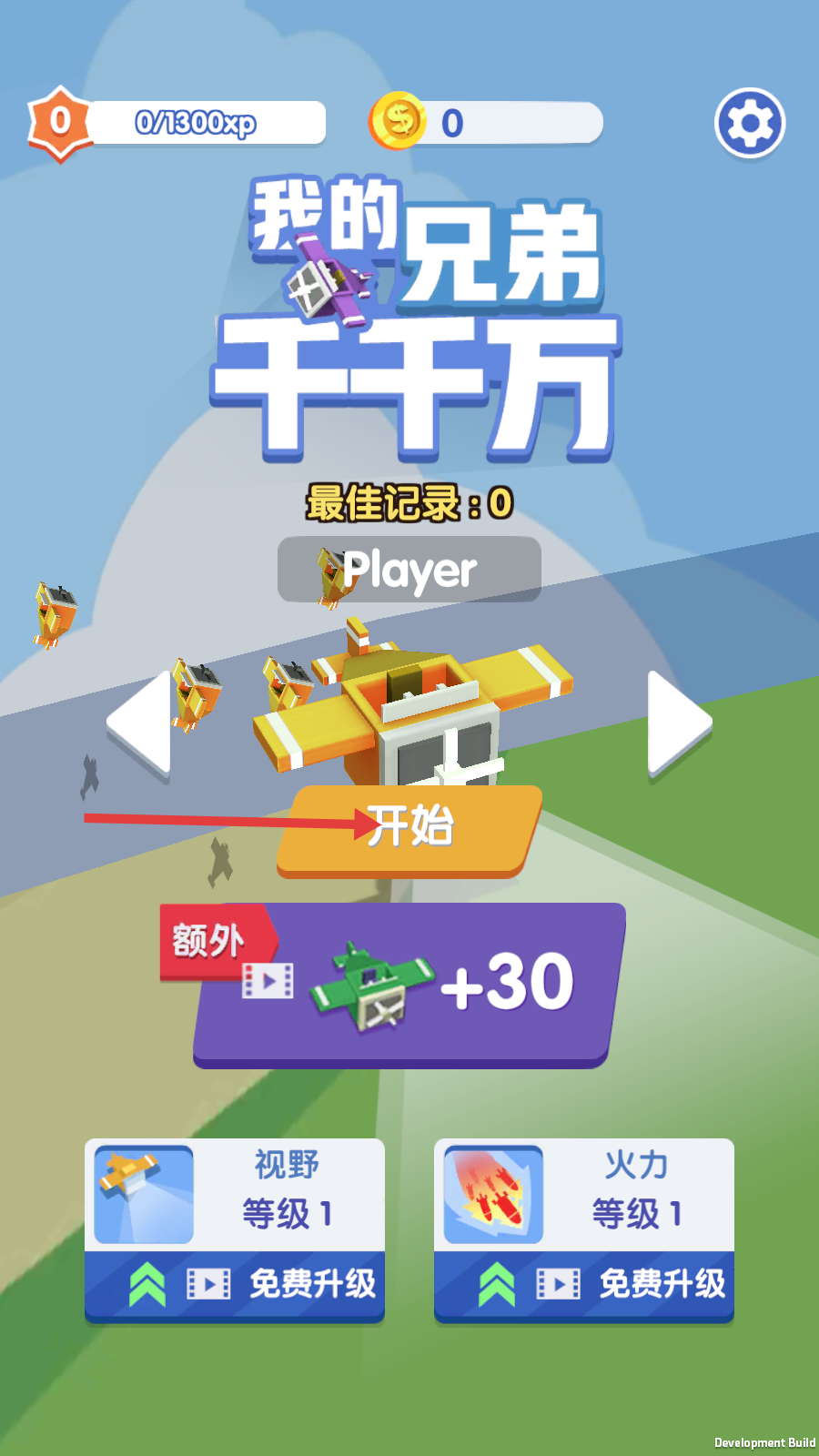Upgrade 视野 for free
This screenshot has width=819, height=1456.
(x=235, y=1284)
